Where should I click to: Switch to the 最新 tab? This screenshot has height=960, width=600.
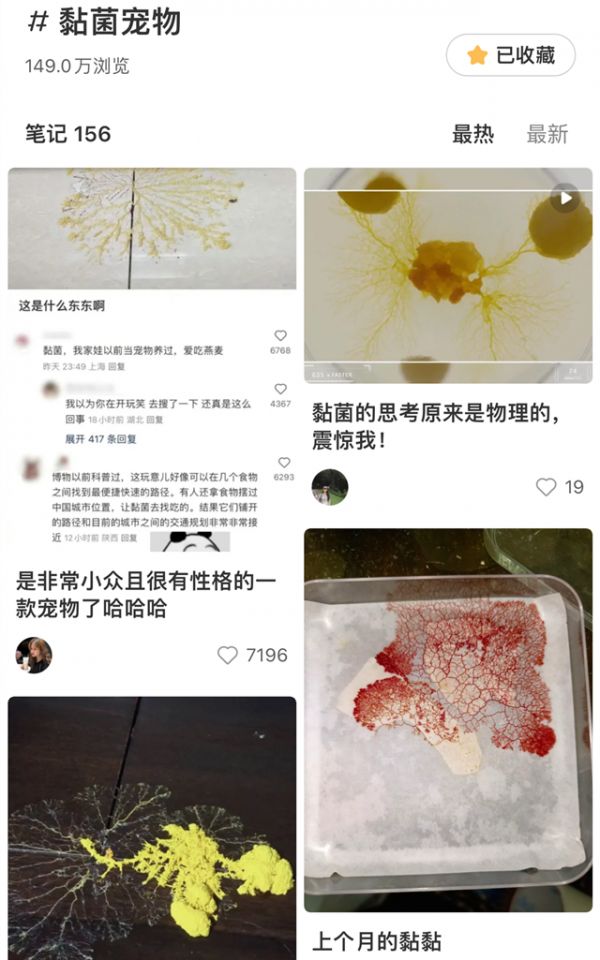pyautogui.click(x=547, y=134)
